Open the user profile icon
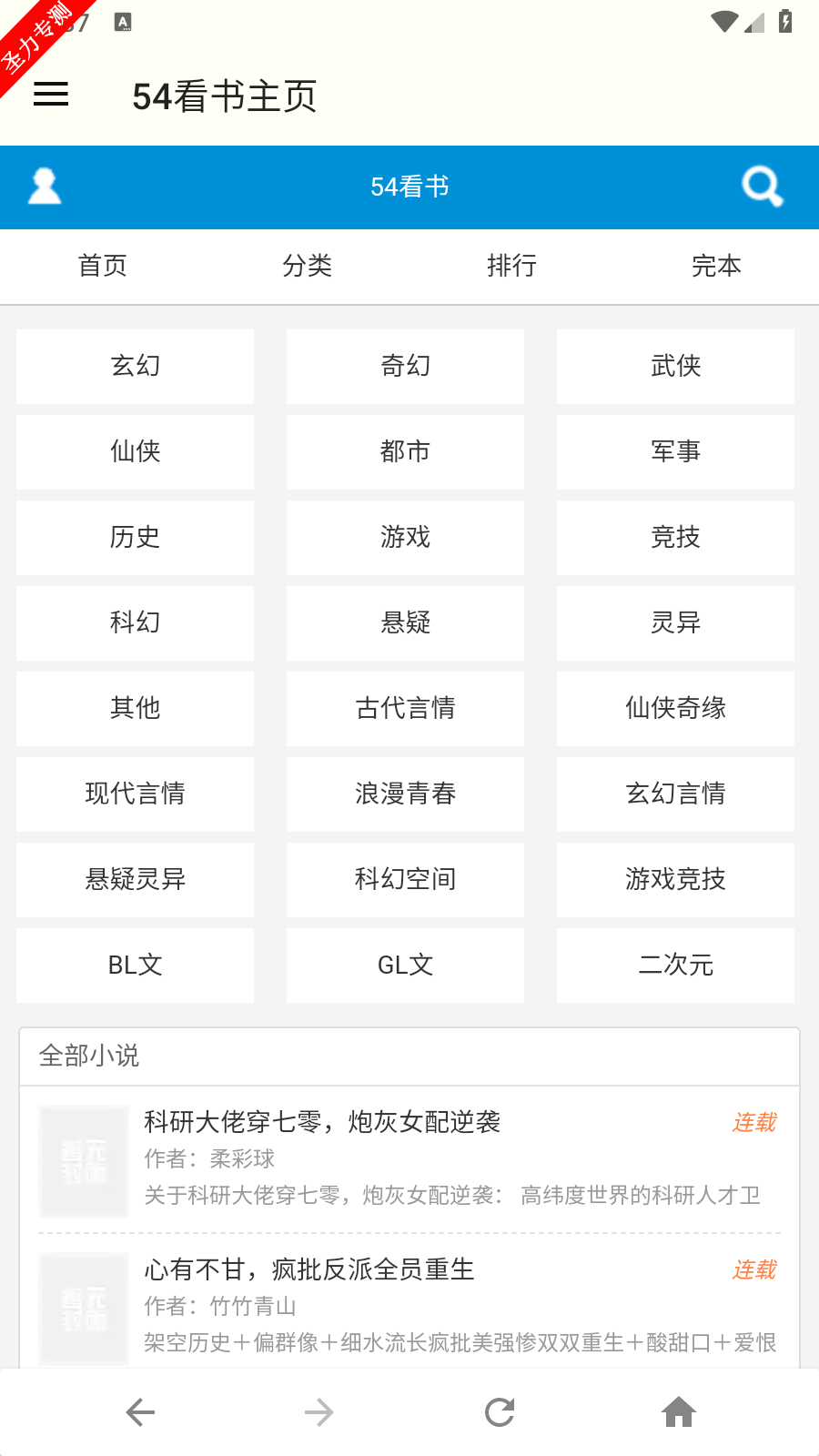 tap(45, 187)
